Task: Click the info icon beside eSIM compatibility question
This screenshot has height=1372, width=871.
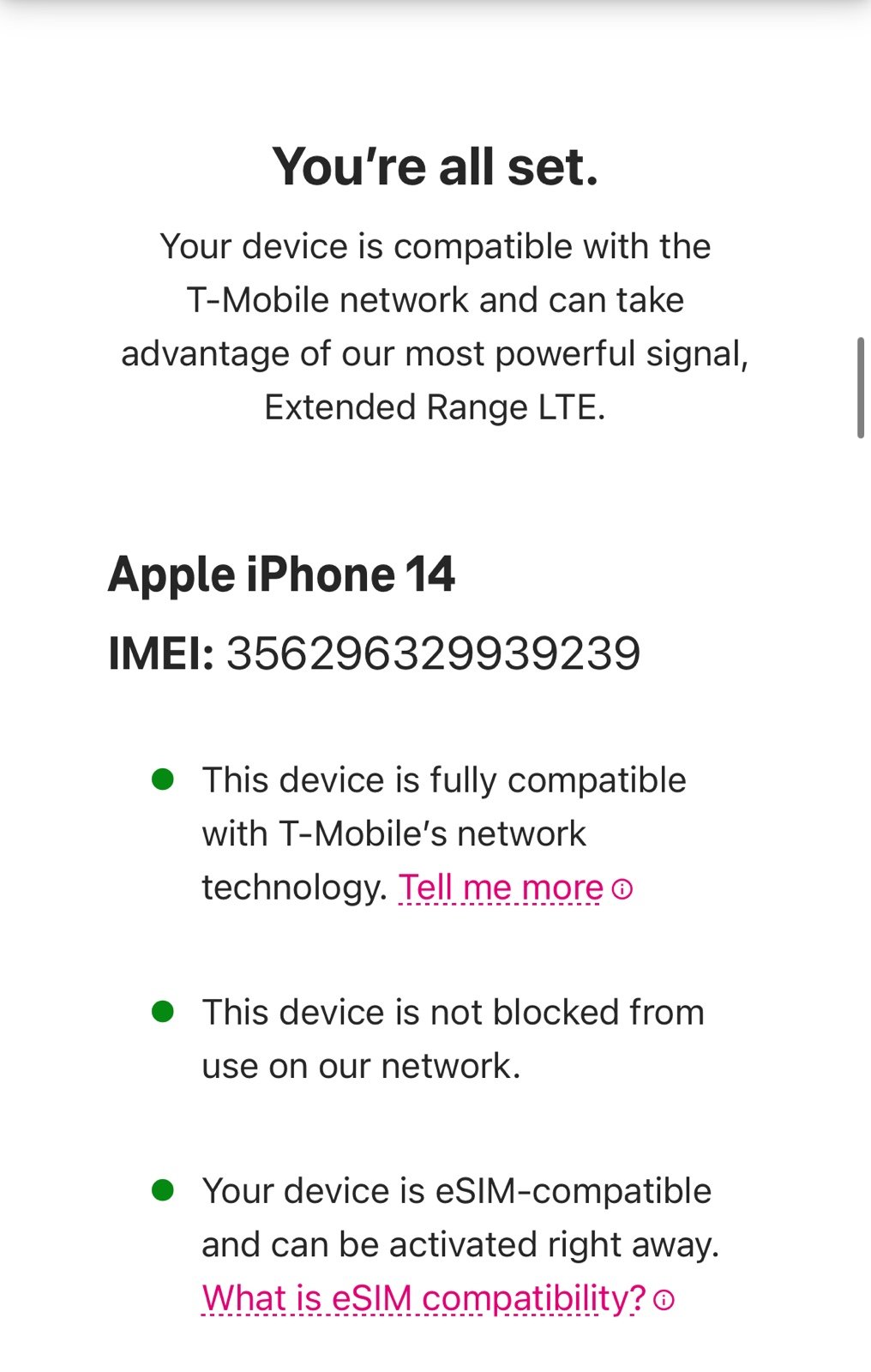Action: pyautogui.click(x=664, y=1299)
